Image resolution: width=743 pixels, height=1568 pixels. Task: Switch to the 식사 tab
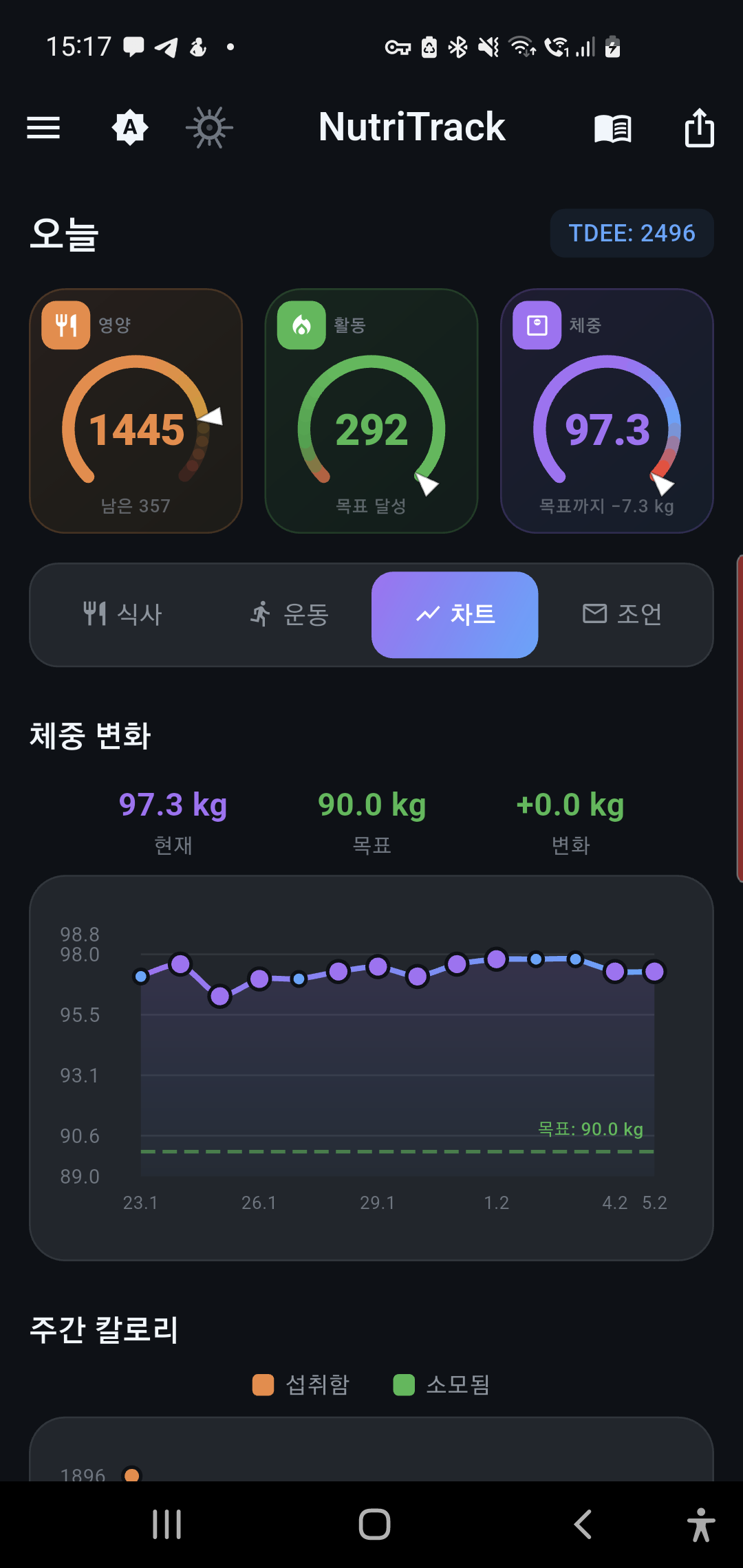[x=123, y=614]
